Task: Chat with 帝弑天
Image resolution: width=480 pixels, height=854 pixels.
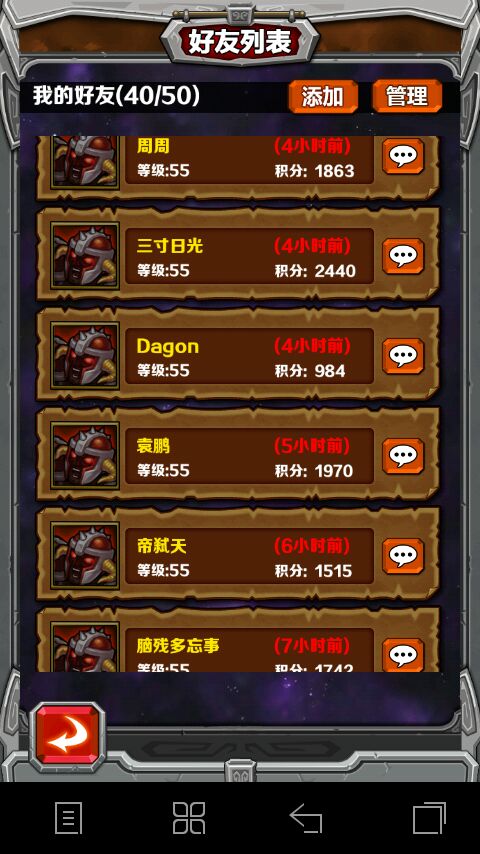Action: pos(403,556)
